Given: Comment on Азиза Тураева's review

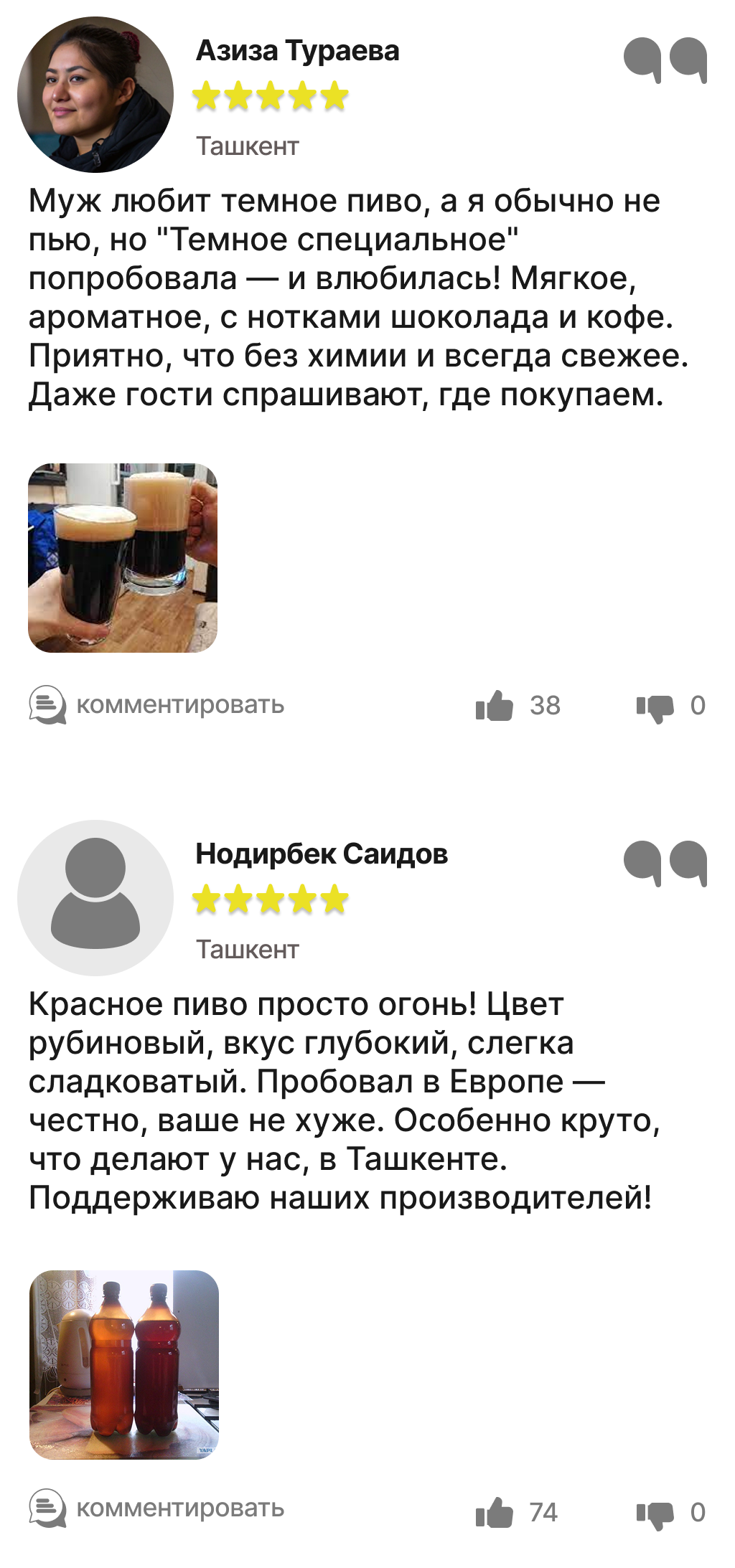Looking at the screenshot, I should 157,705.
